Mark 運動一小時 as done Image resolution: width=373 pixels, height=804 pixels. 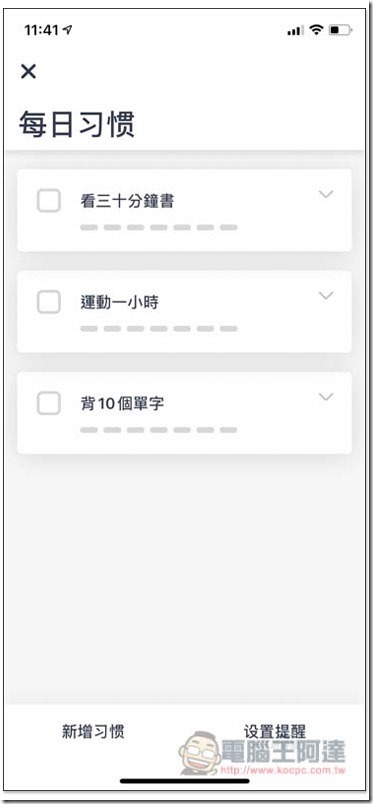click(x=49, y=302)
